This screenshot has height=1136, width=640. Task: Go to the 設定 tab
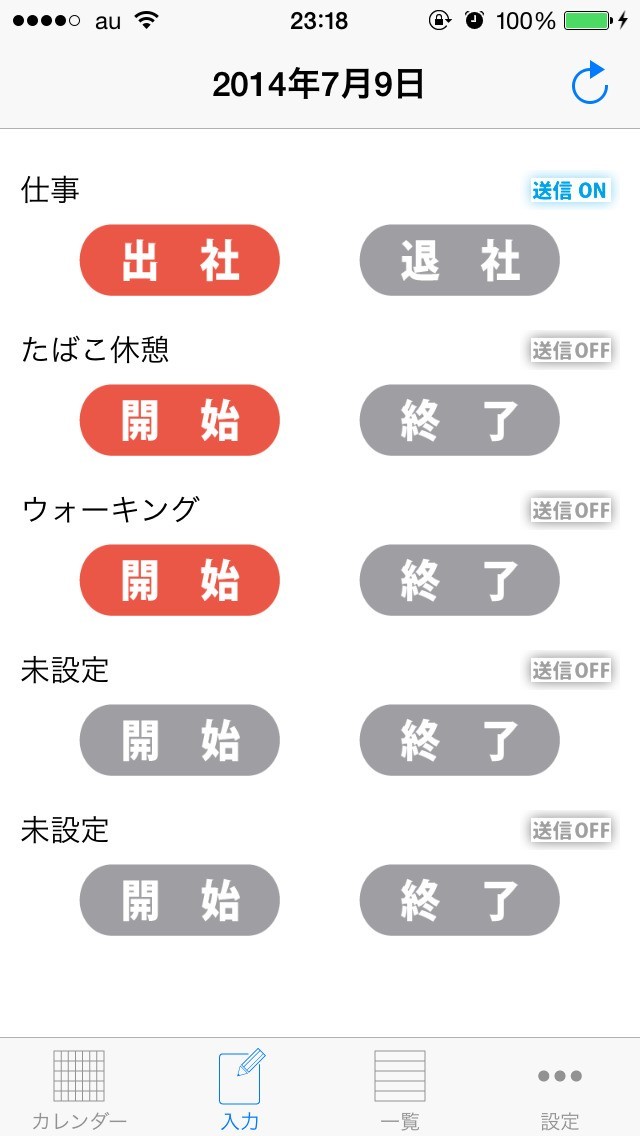(x=560, y=1088)
